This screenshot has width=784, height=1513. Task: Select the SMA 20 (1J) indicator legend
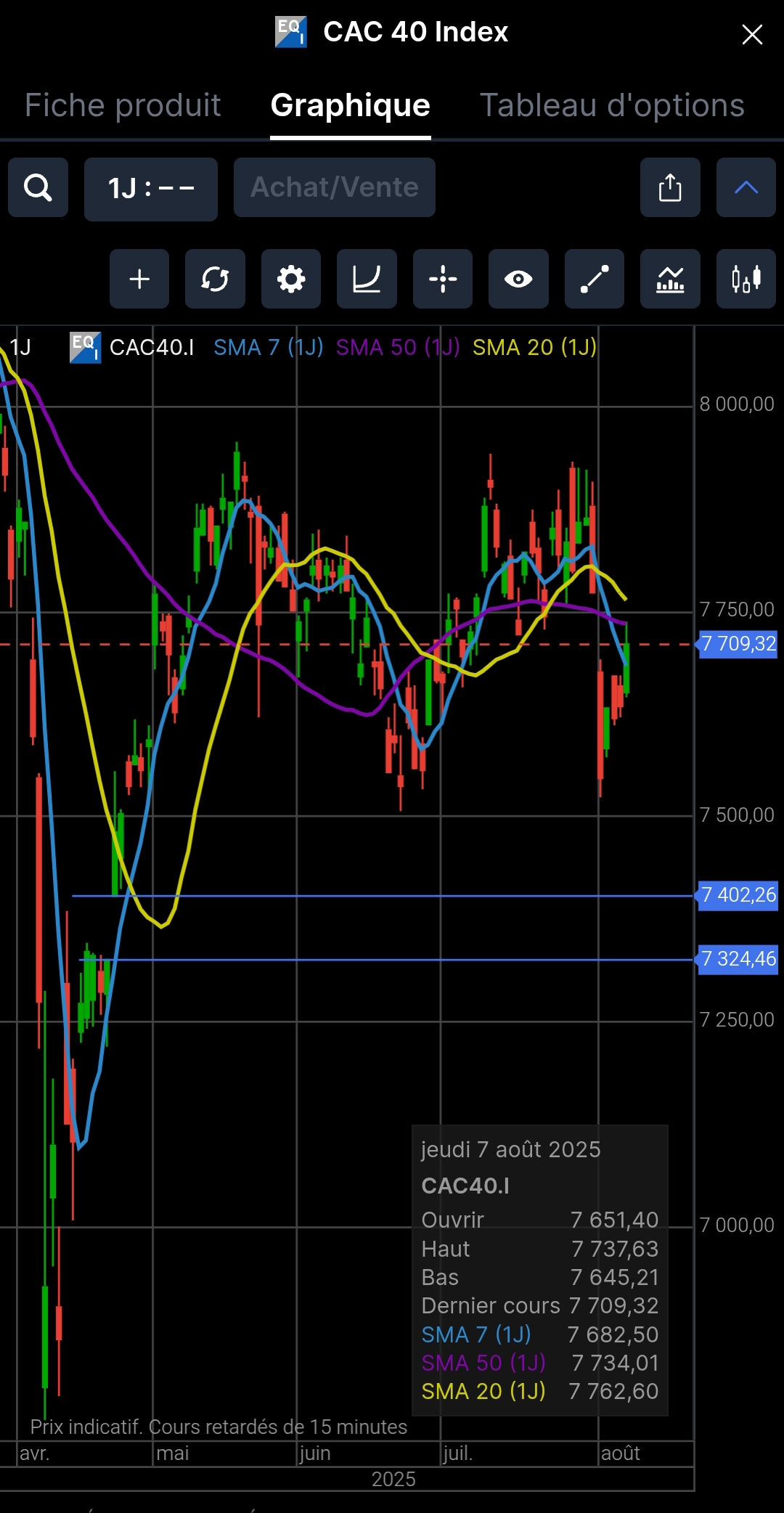[x=534, y=348]
